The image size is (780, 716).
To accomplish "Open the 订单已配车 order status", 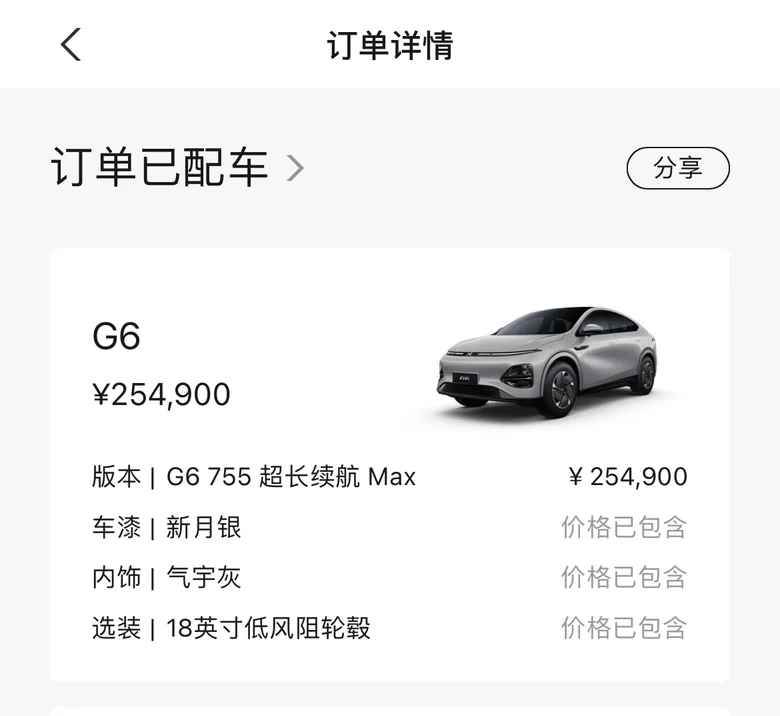I will pyautogui.click(x=177, y=168).
